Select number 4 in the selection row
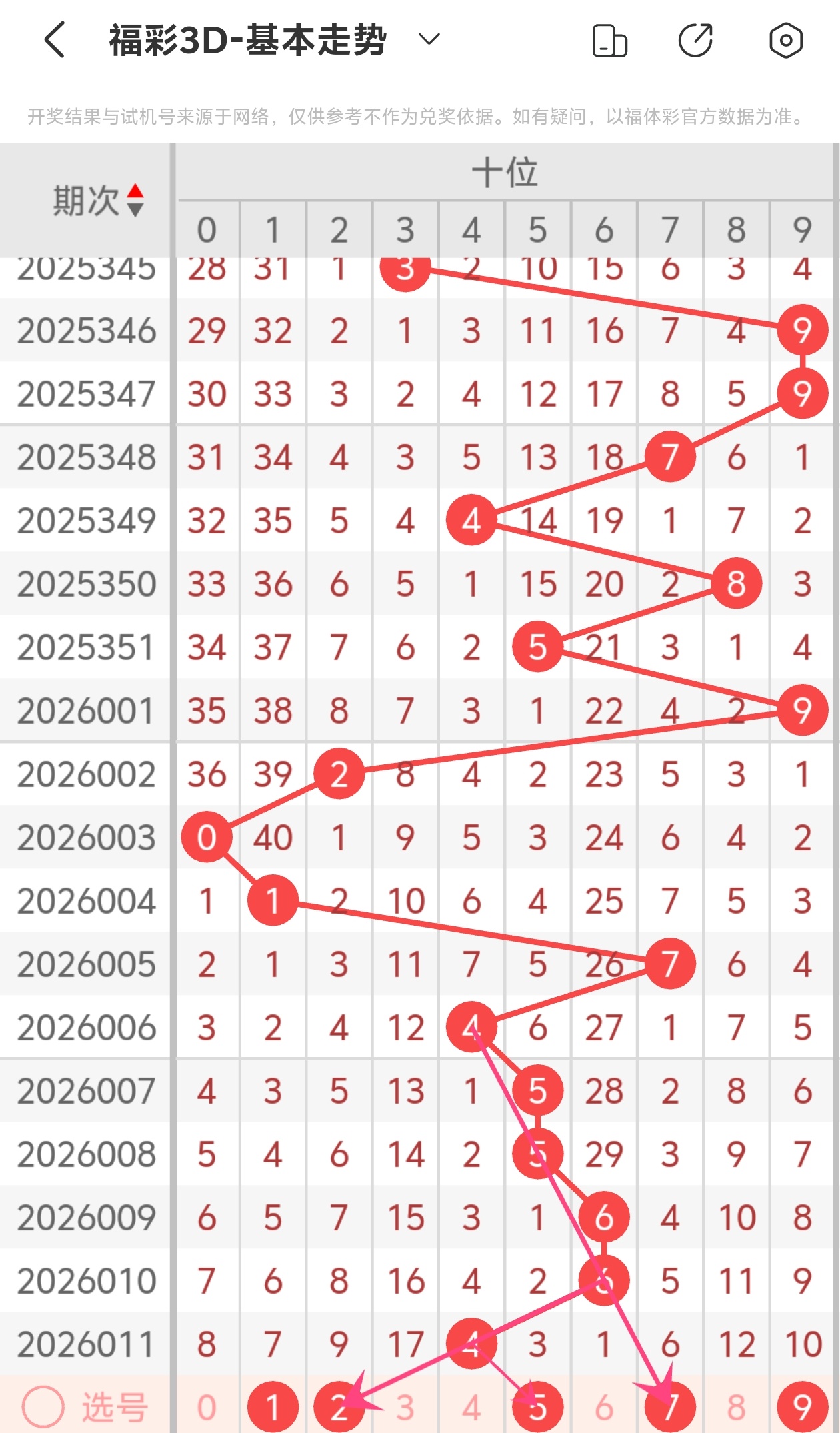 [471, 1408]
